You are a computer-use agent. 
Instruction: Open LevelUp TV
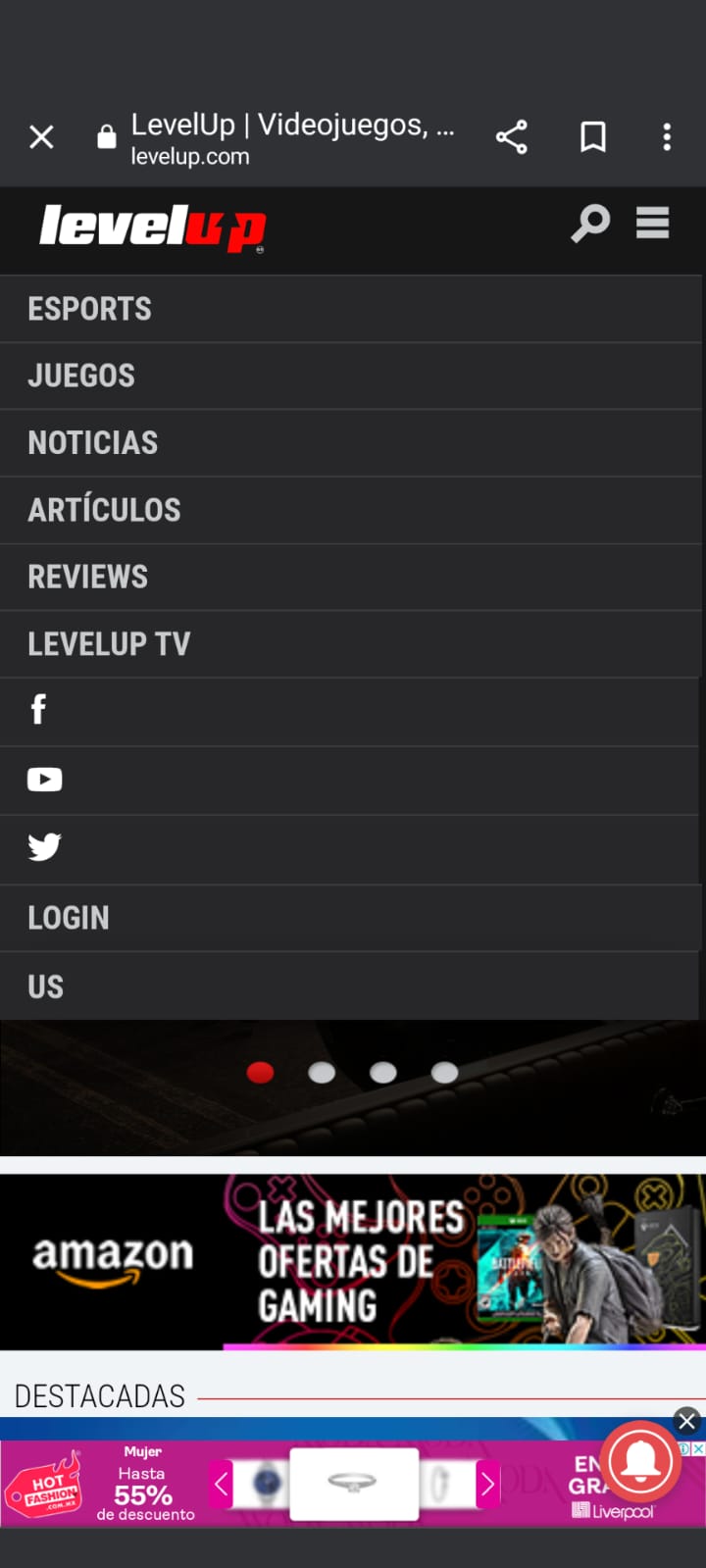tap(351, 644)
